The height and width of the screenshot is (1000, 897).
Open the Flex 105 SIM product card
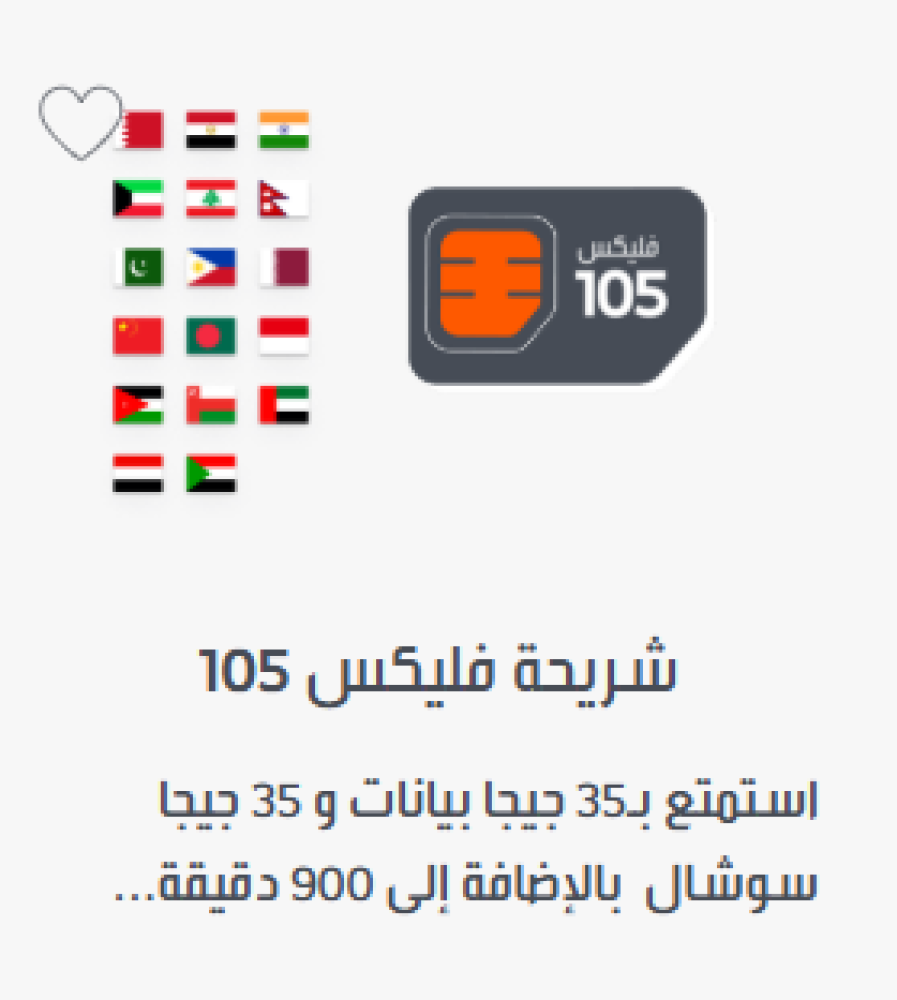point(438,671)
